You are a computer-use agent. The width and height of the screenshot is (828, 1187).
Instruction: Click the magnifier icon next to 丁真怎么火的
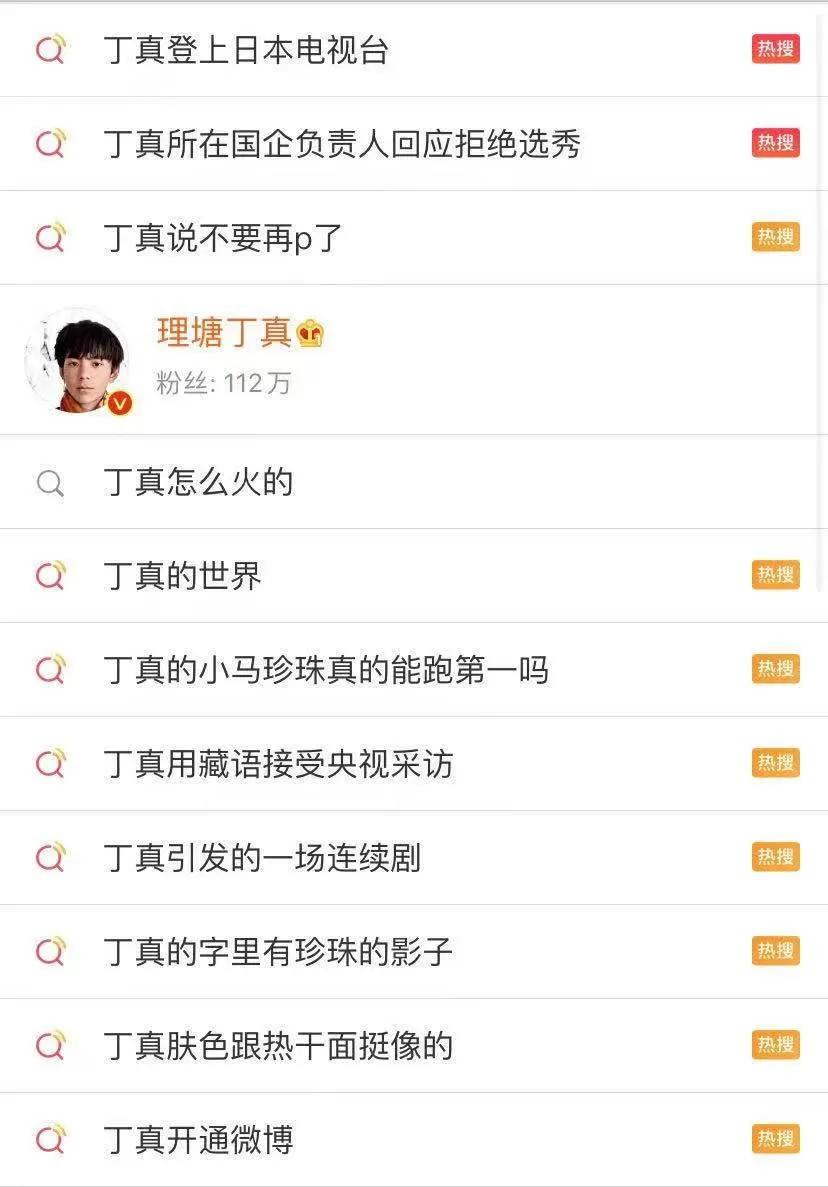50,482
